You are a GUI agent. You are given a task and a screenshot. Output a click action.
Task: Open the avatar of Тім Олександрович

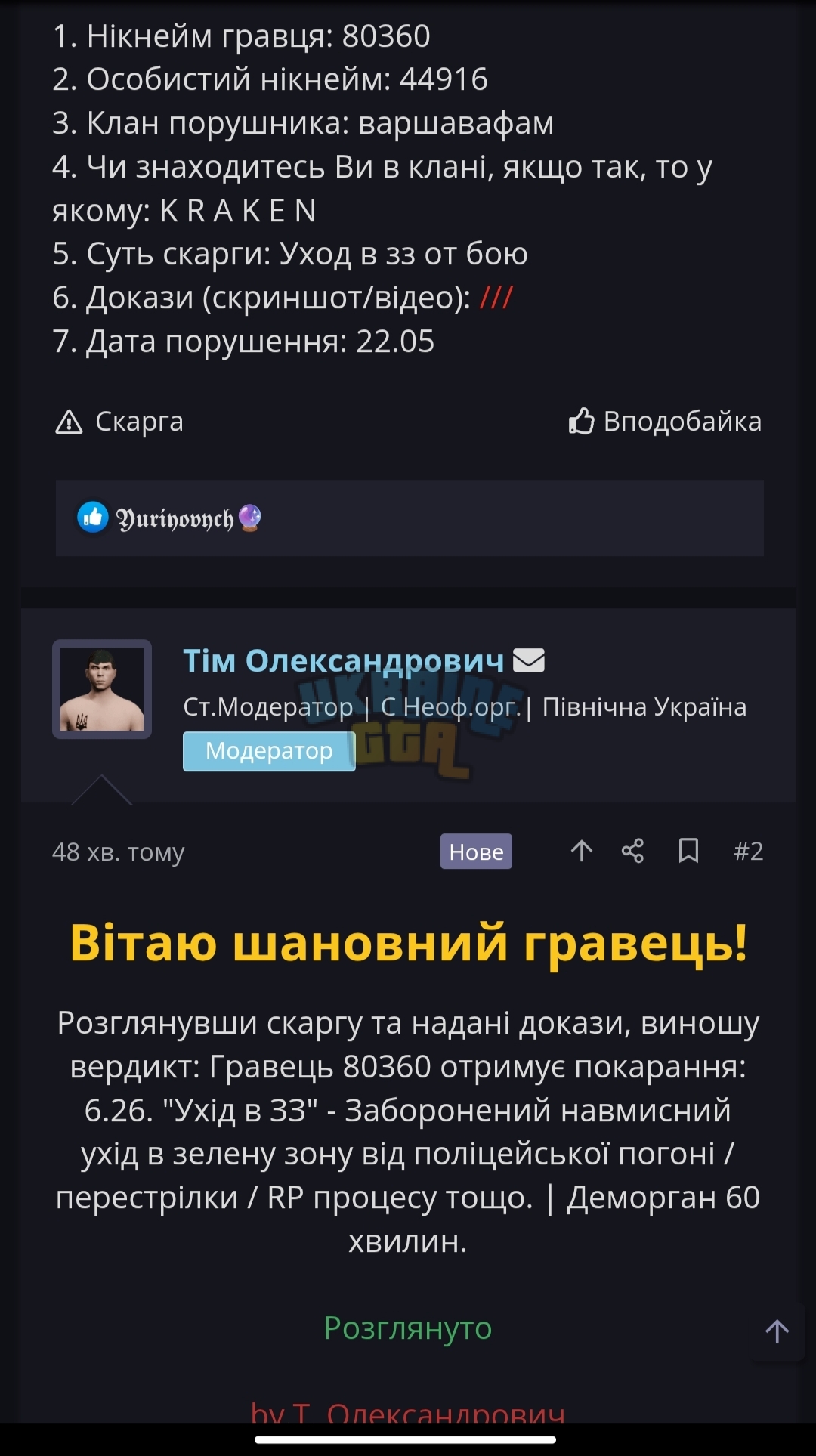[102, 689]
